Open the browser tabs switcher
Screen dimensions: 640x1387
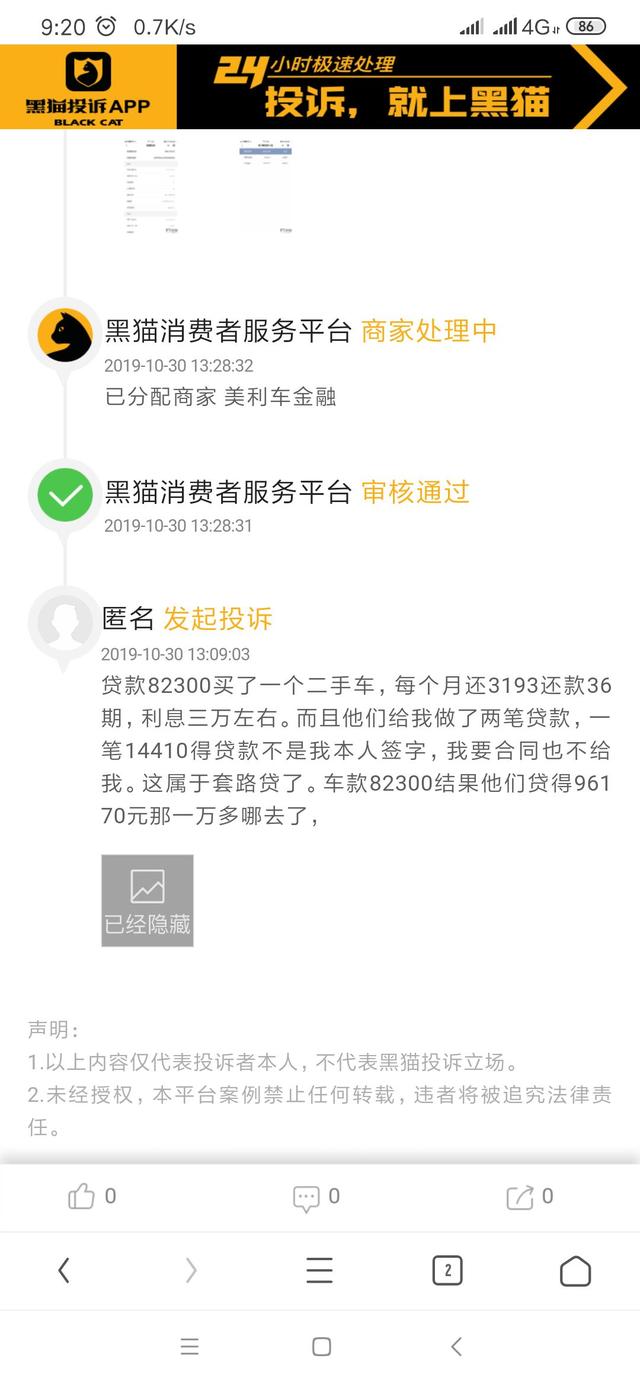[447, 1271]
